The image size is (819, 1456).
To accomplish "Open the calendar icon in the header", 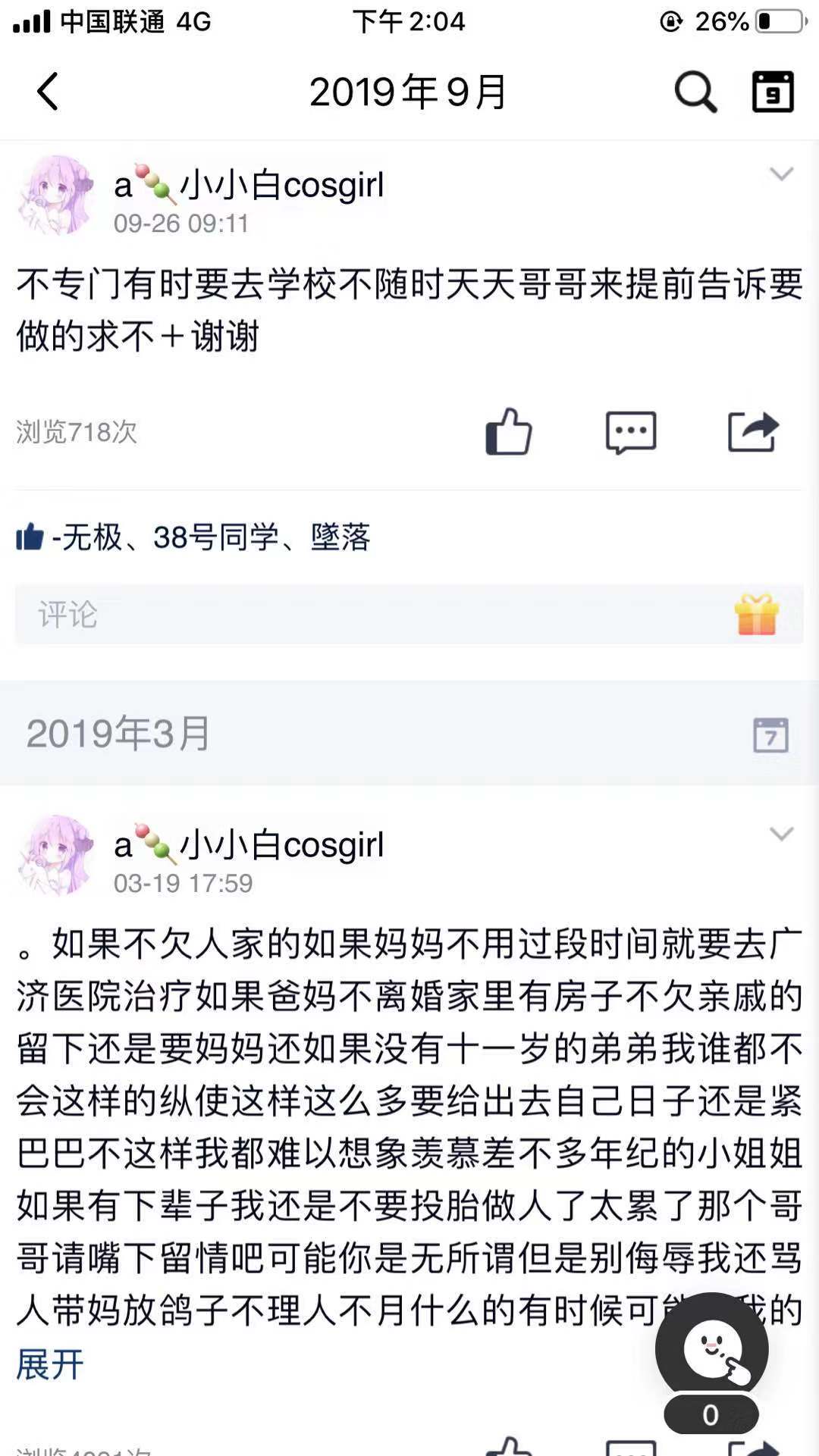I will click(x=772, y=92).
